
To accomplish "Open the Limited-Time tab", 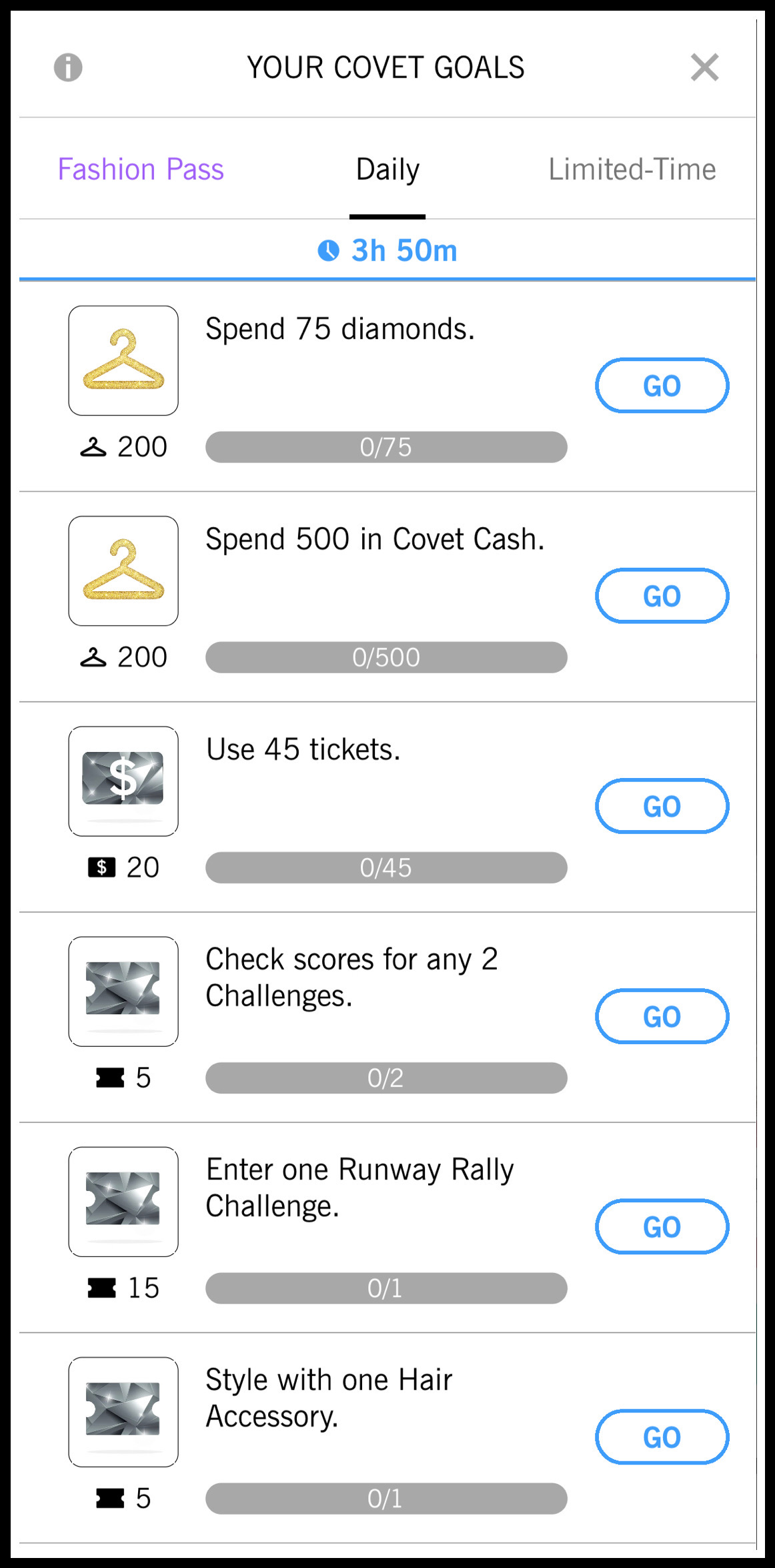I will 632,169.
